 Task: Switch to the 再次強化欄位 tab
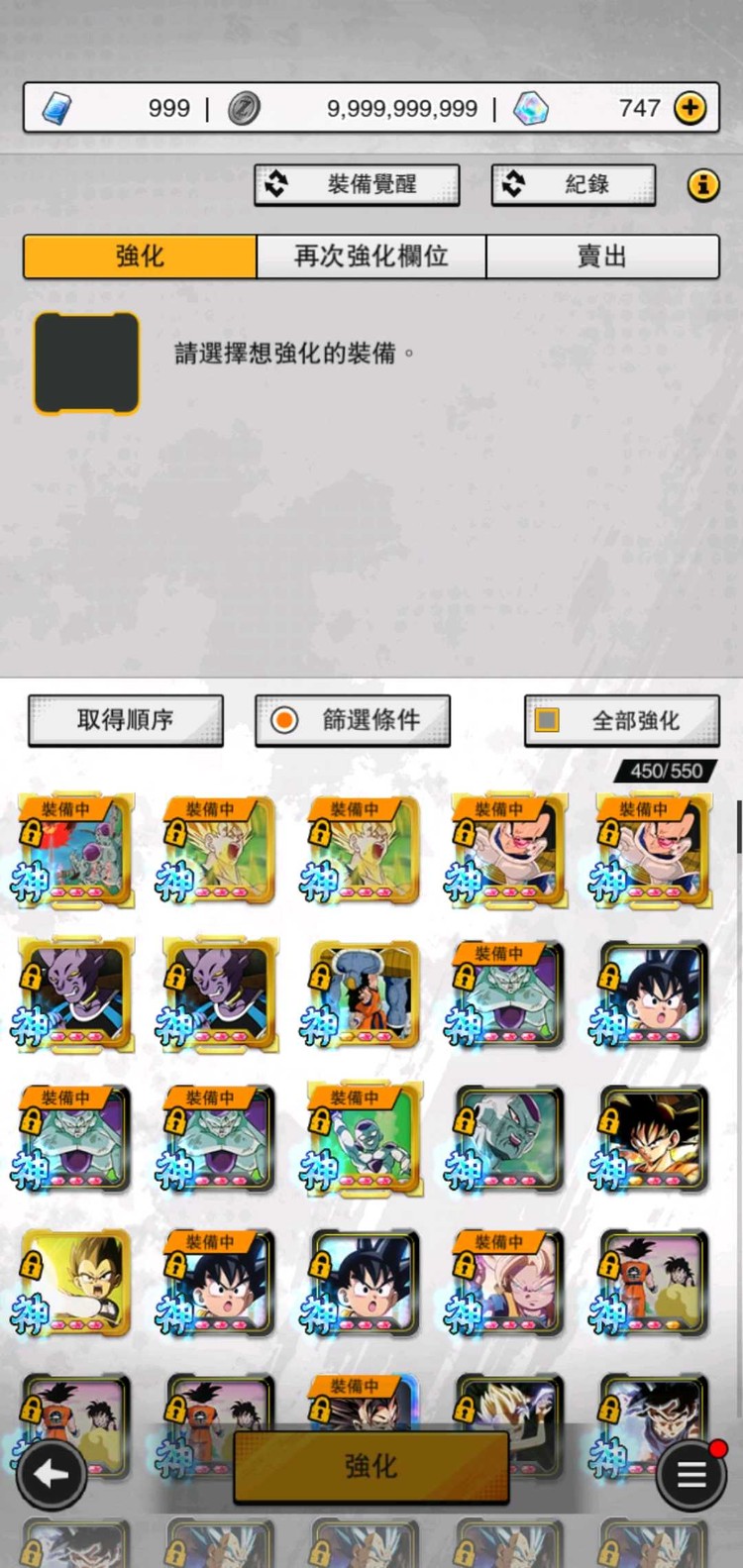(x=371, y=257)
